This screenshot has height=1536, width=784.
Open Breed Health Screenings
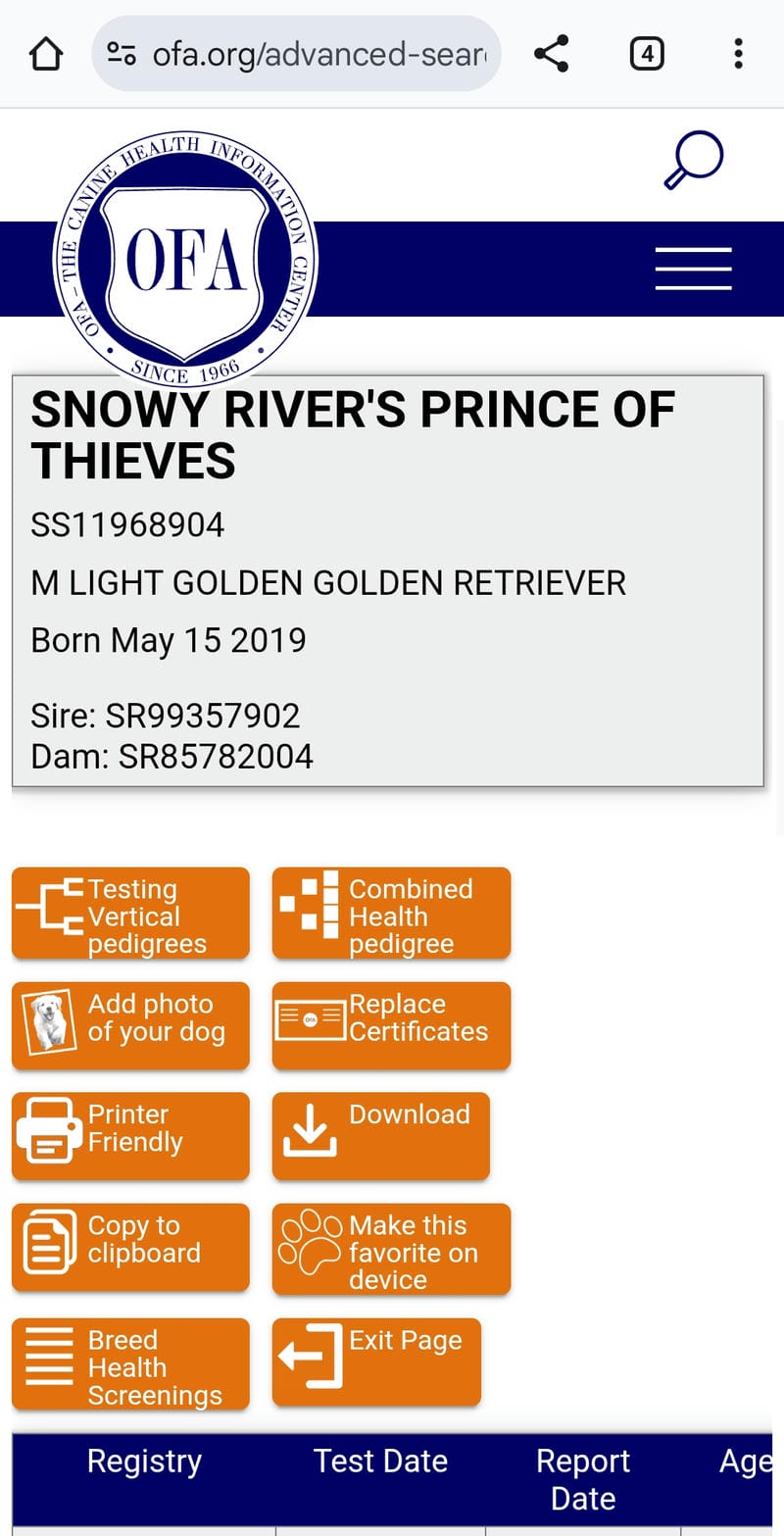click(130, 1364)
